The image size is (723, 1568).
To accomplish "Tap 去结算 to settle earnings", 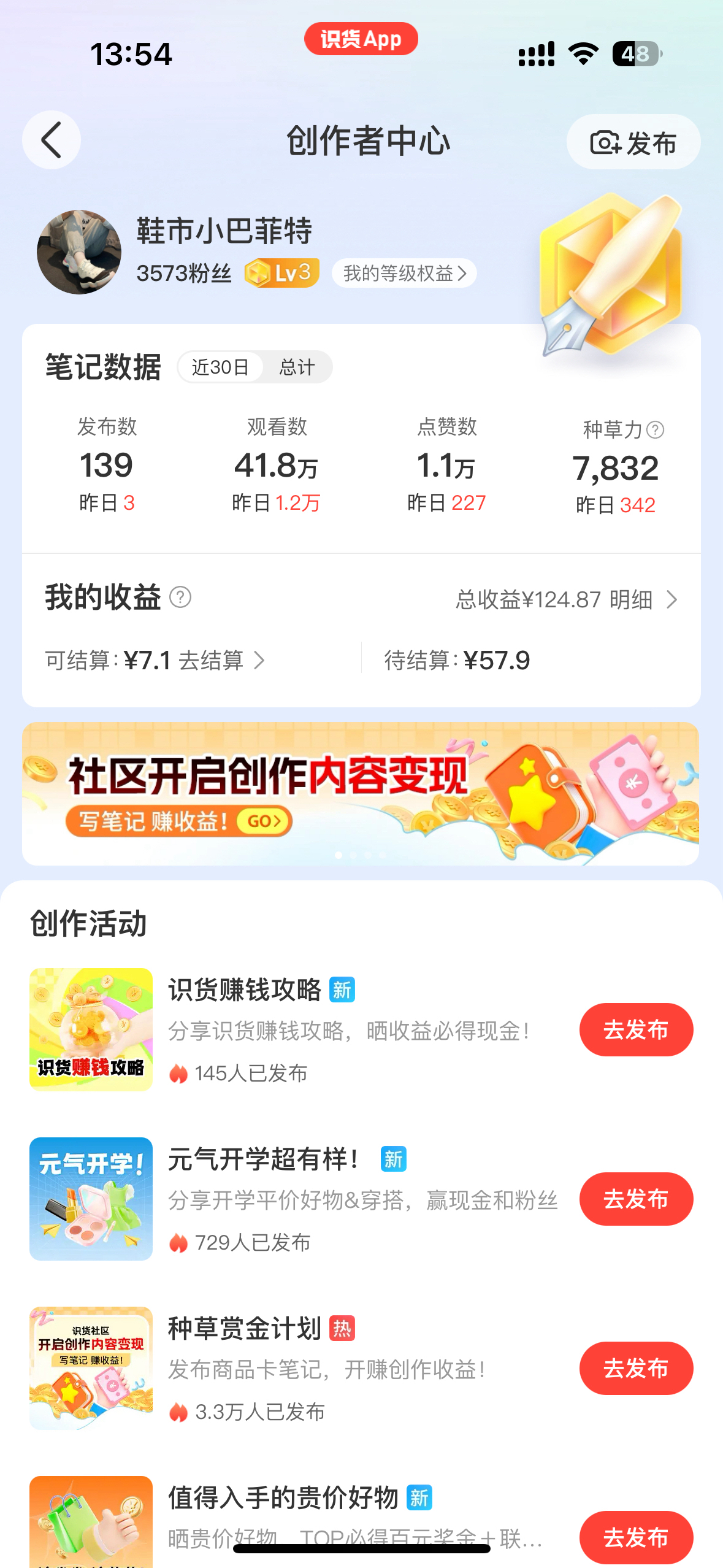I will 221,661.
